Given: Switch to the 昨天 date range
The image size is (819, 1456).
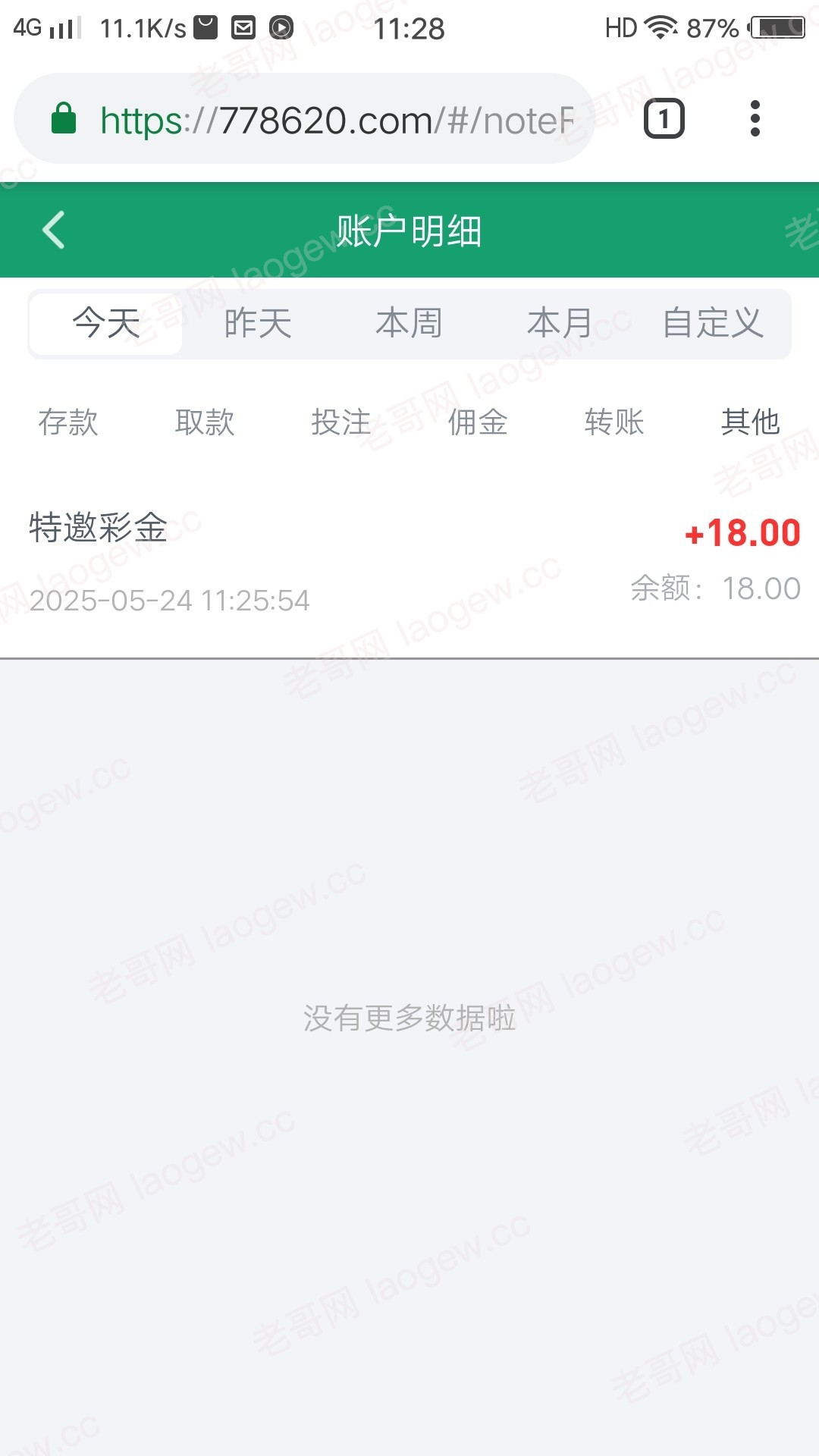Looking at the screenshot, I should click(x=258, y=324).
